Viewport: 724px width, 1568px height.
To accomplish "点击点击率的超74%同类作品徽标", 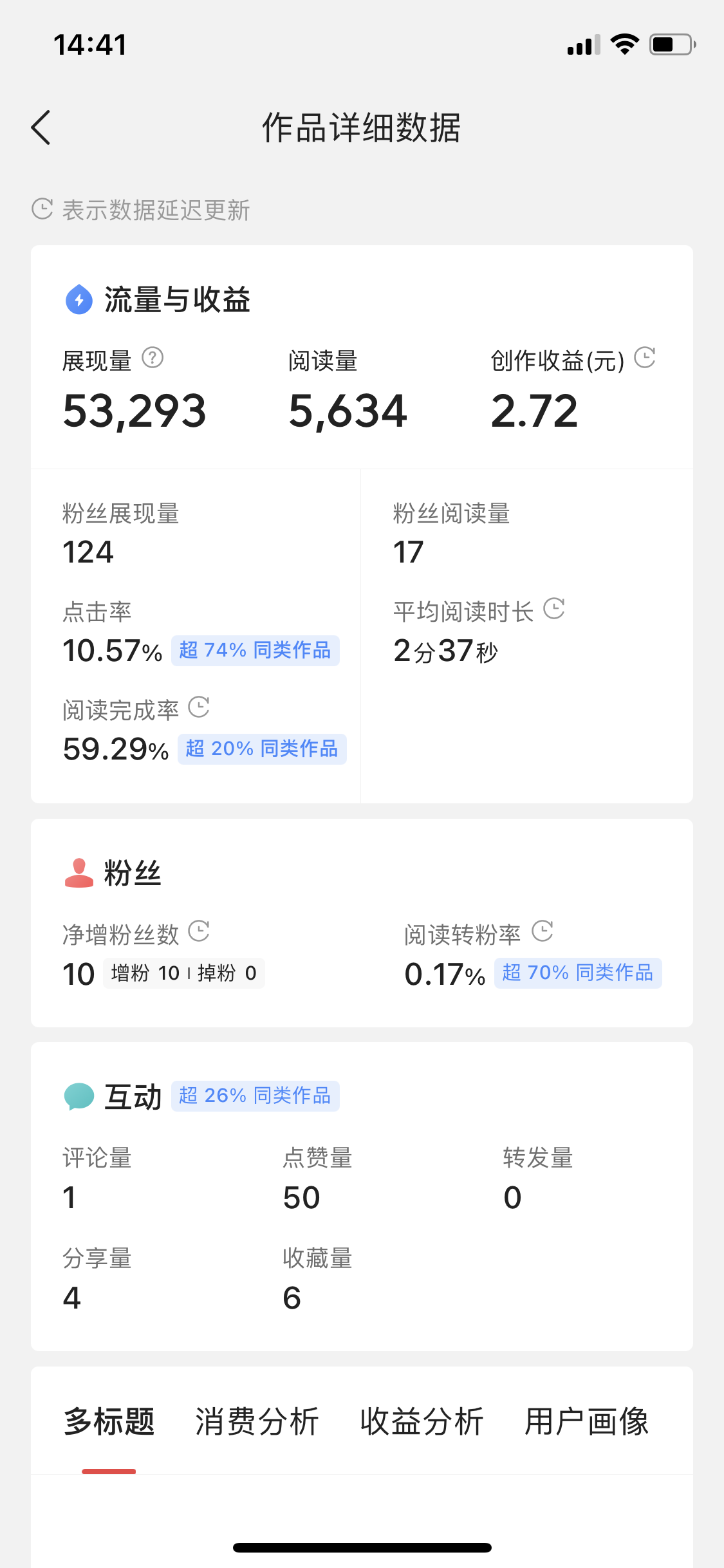I will pos(255,651).
